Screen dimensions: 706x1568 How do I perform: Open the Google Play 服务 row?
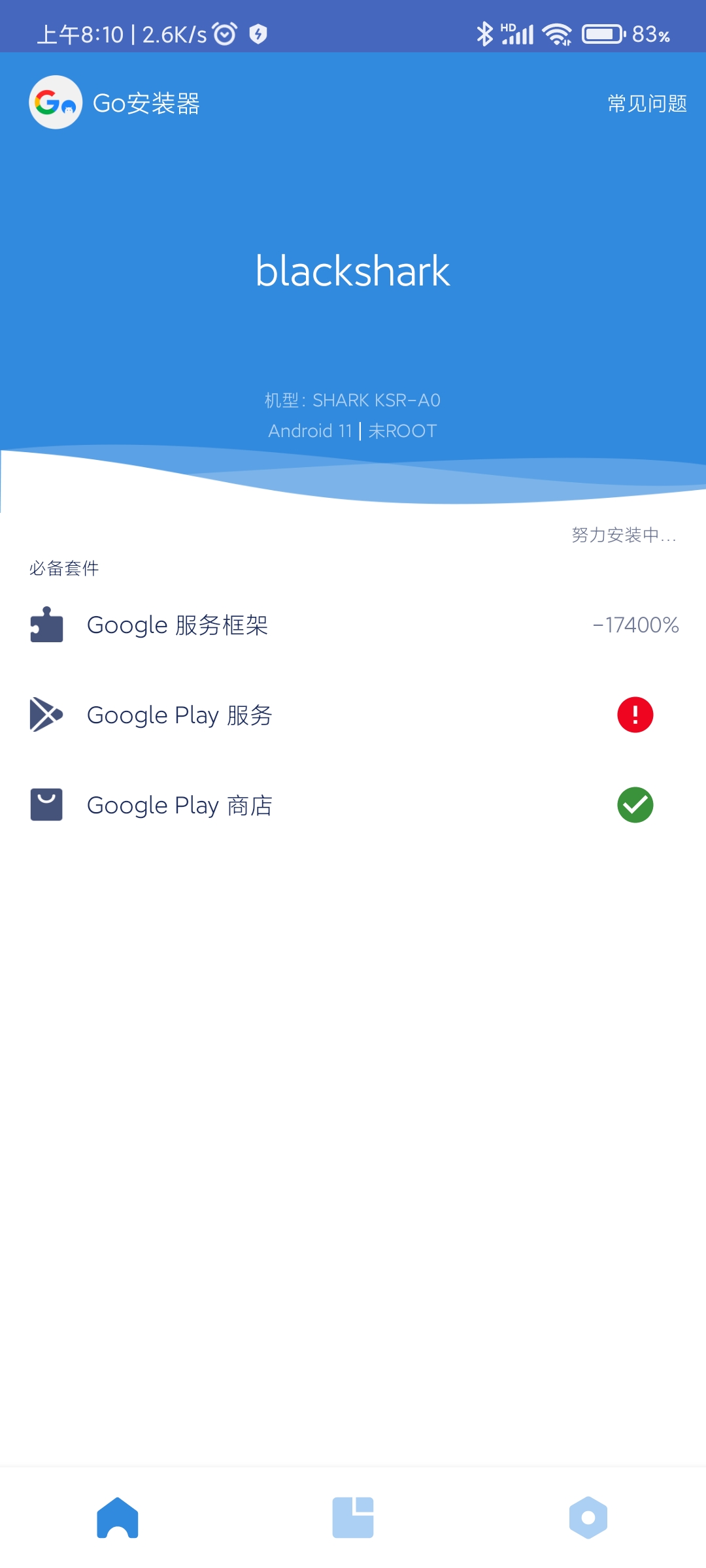tap(353, 715)
